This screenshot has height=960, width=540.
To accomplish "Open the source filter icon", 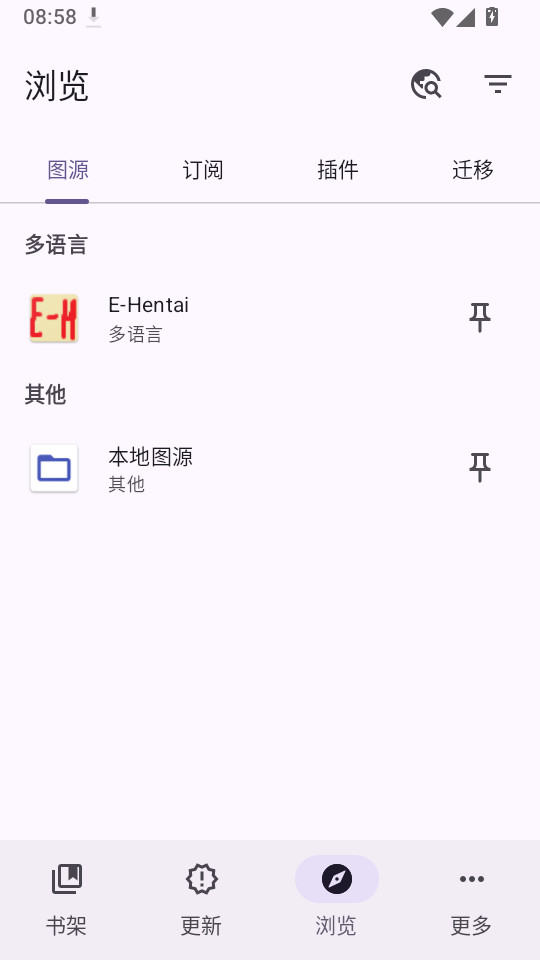I will pyautogui.click(x=498, y=84).
